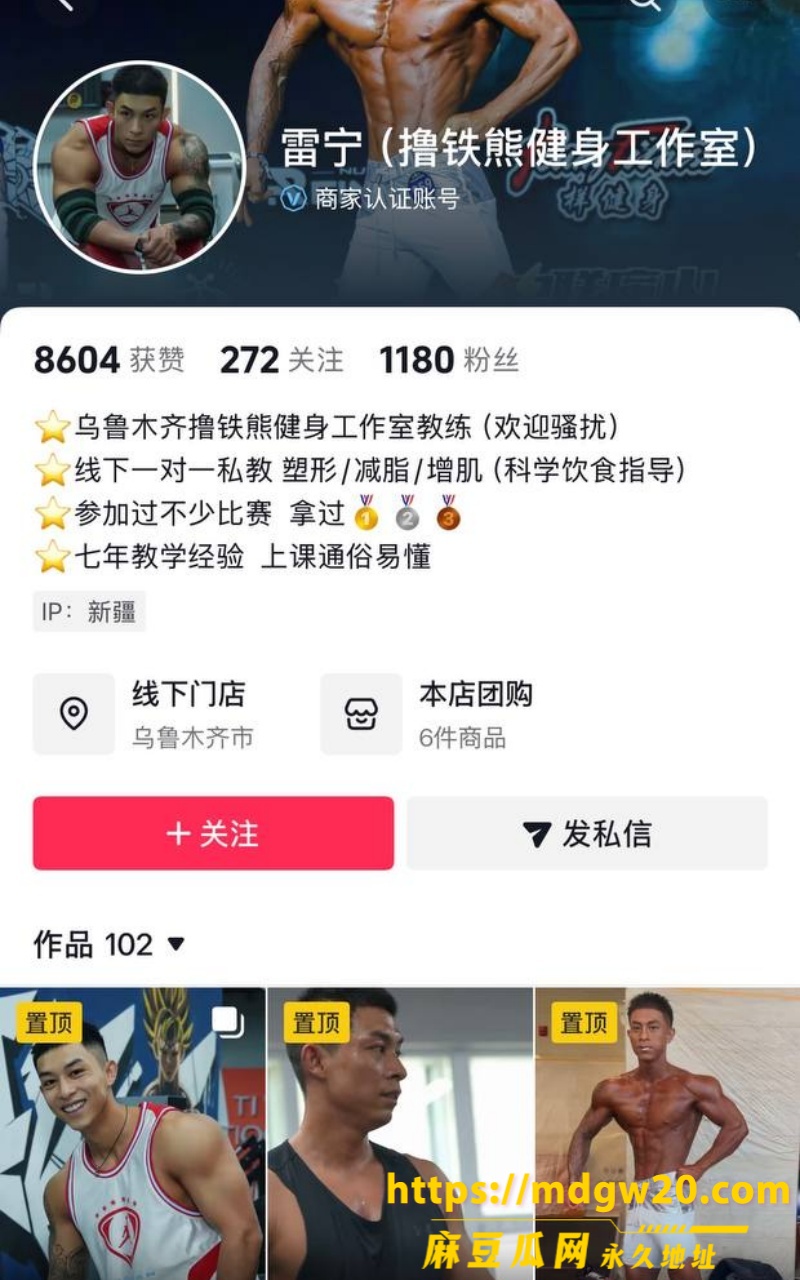Go back using the top-left arrow
800x1280 pixels.
pyautogui.click(x=66, y=5)
